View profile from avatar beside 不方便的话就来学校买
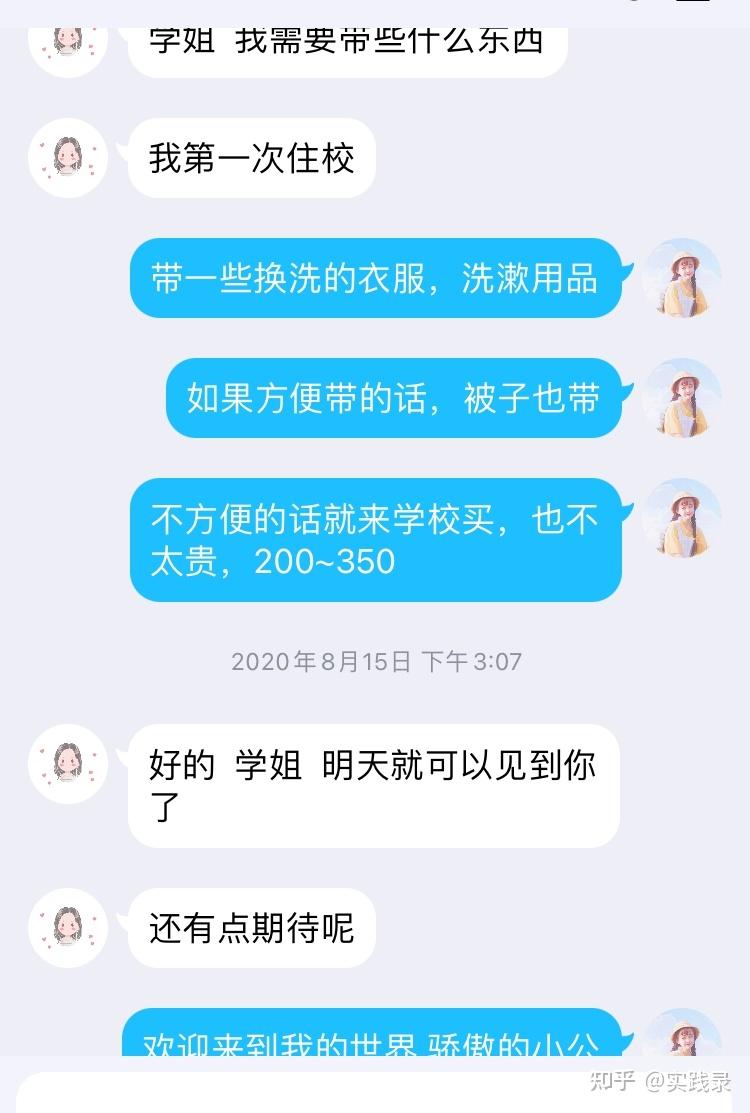This screenshot has width=750, height=1113. tap(681, 518)
